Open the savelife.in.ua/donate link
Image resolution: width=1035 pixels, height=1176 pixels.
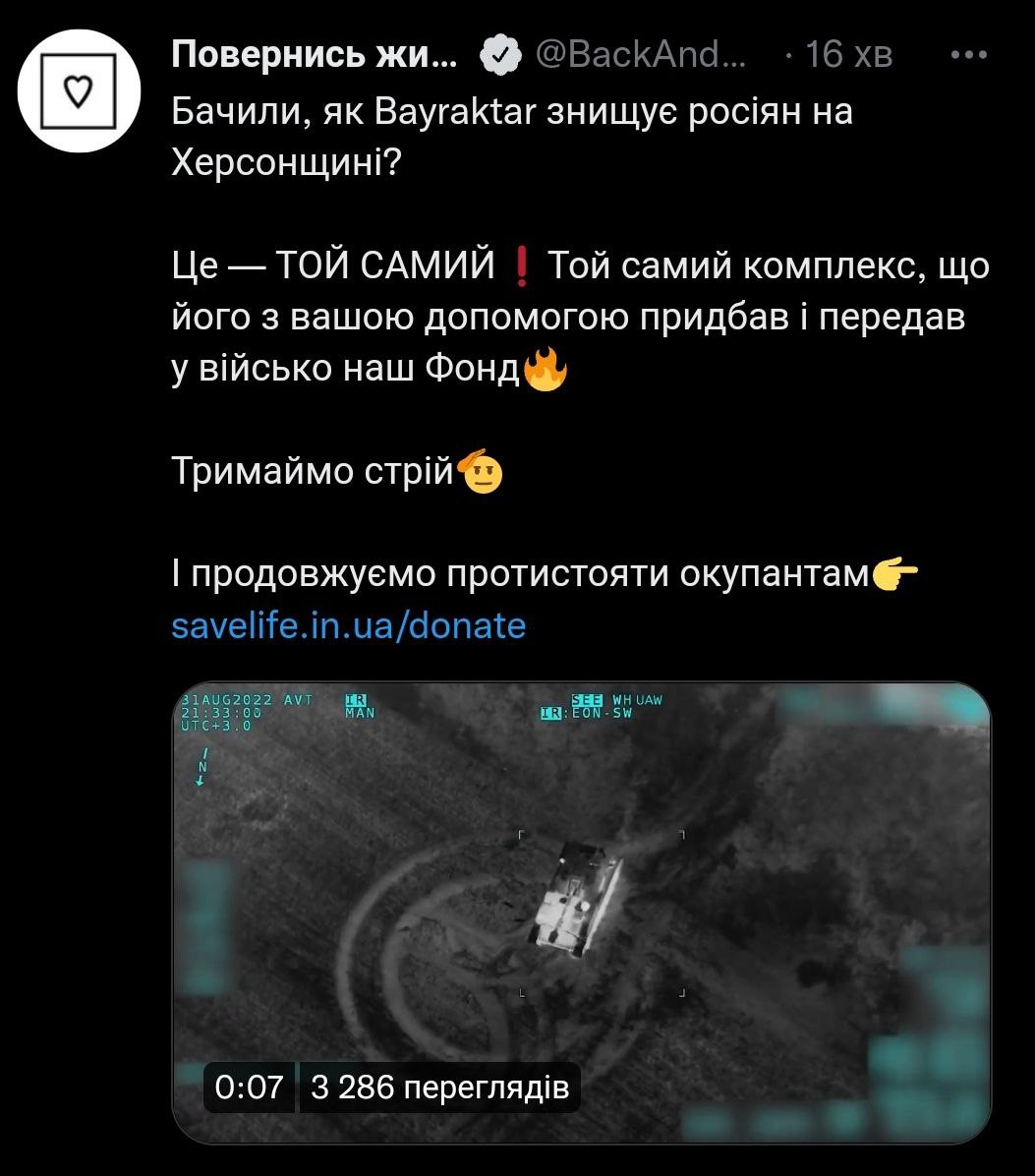click(349, 625)
